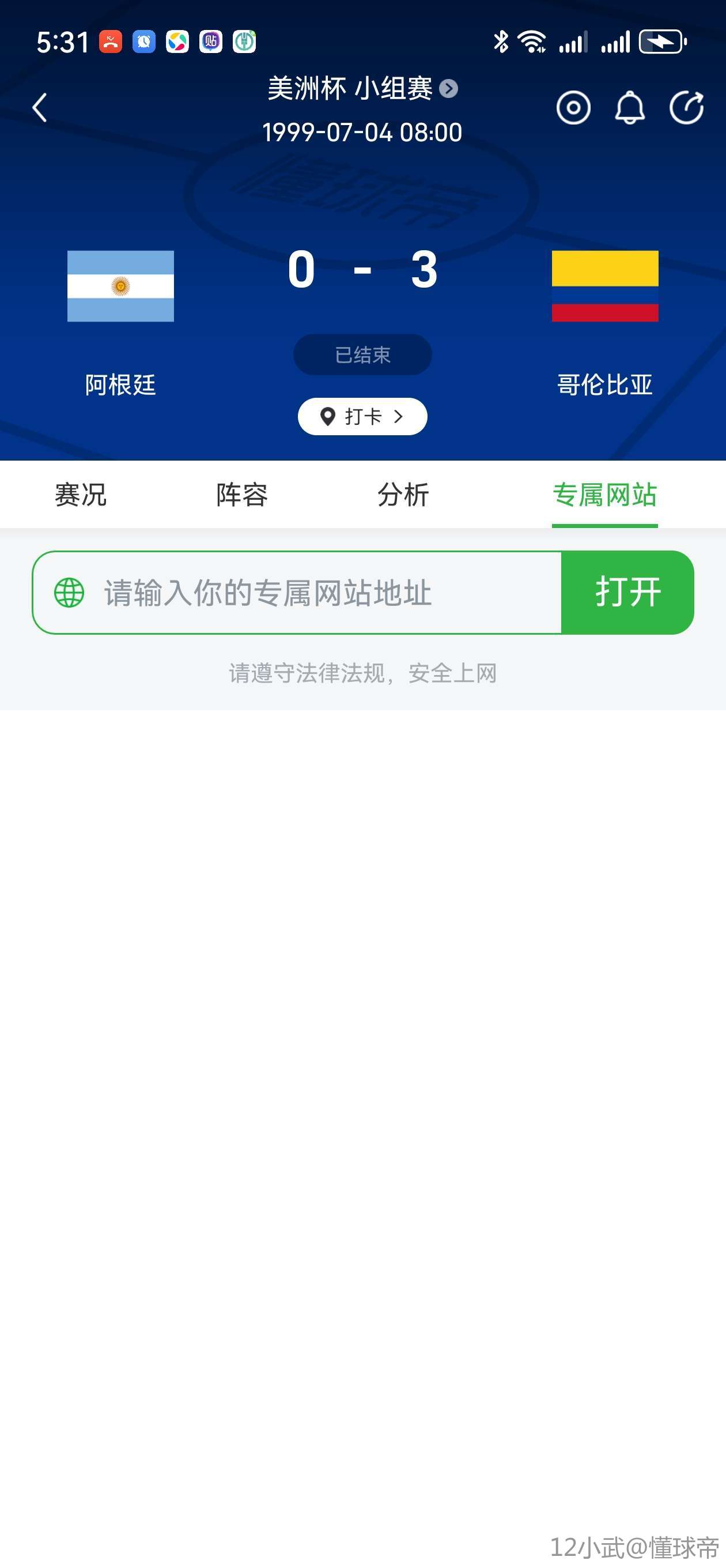This screenshot has height=1568, width=726.
Task: Select the 专属网站 tab
Action: point(604,494)
